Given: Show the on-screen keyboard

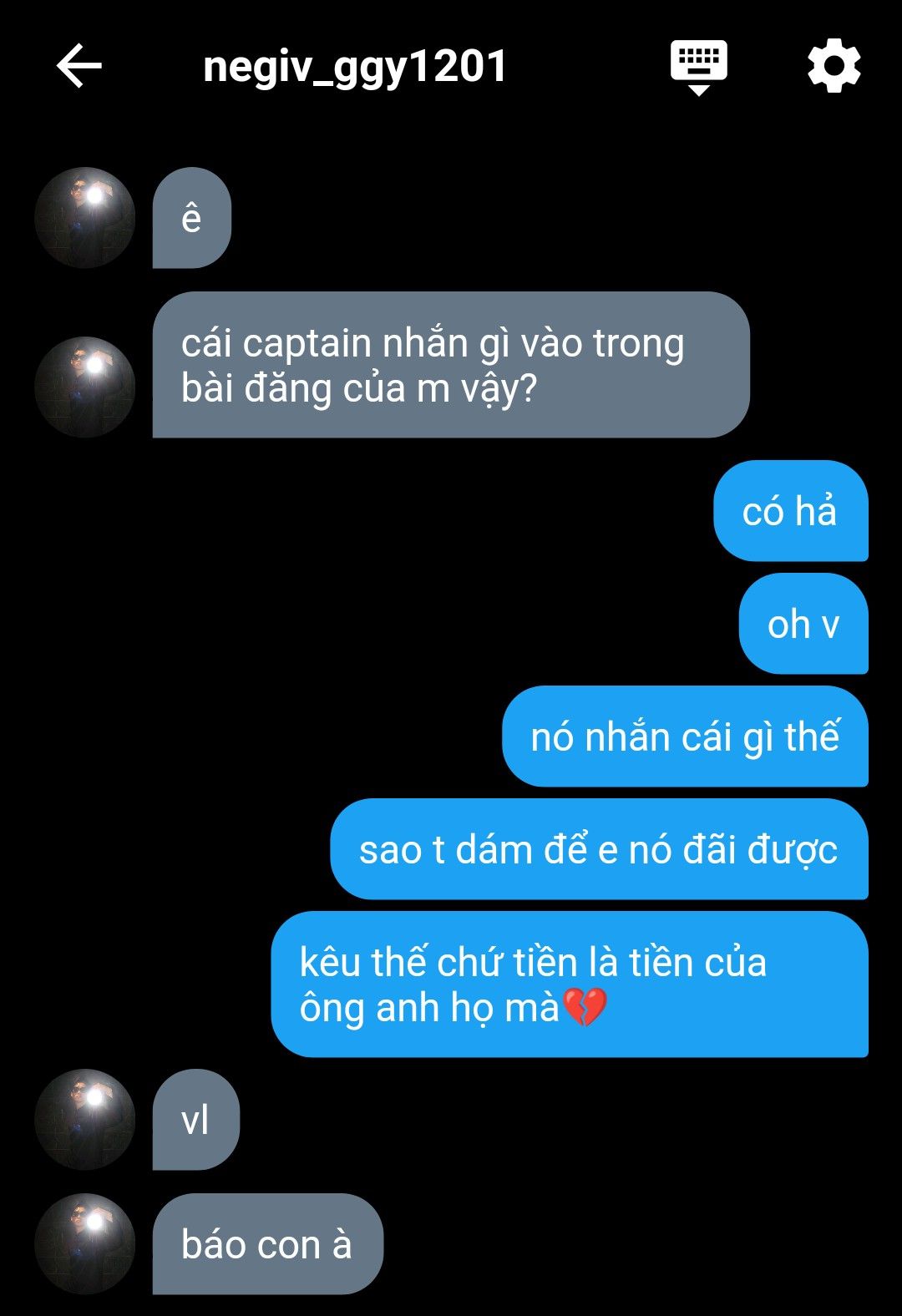Looking at the screenshot, I should (x=698, y=67).
